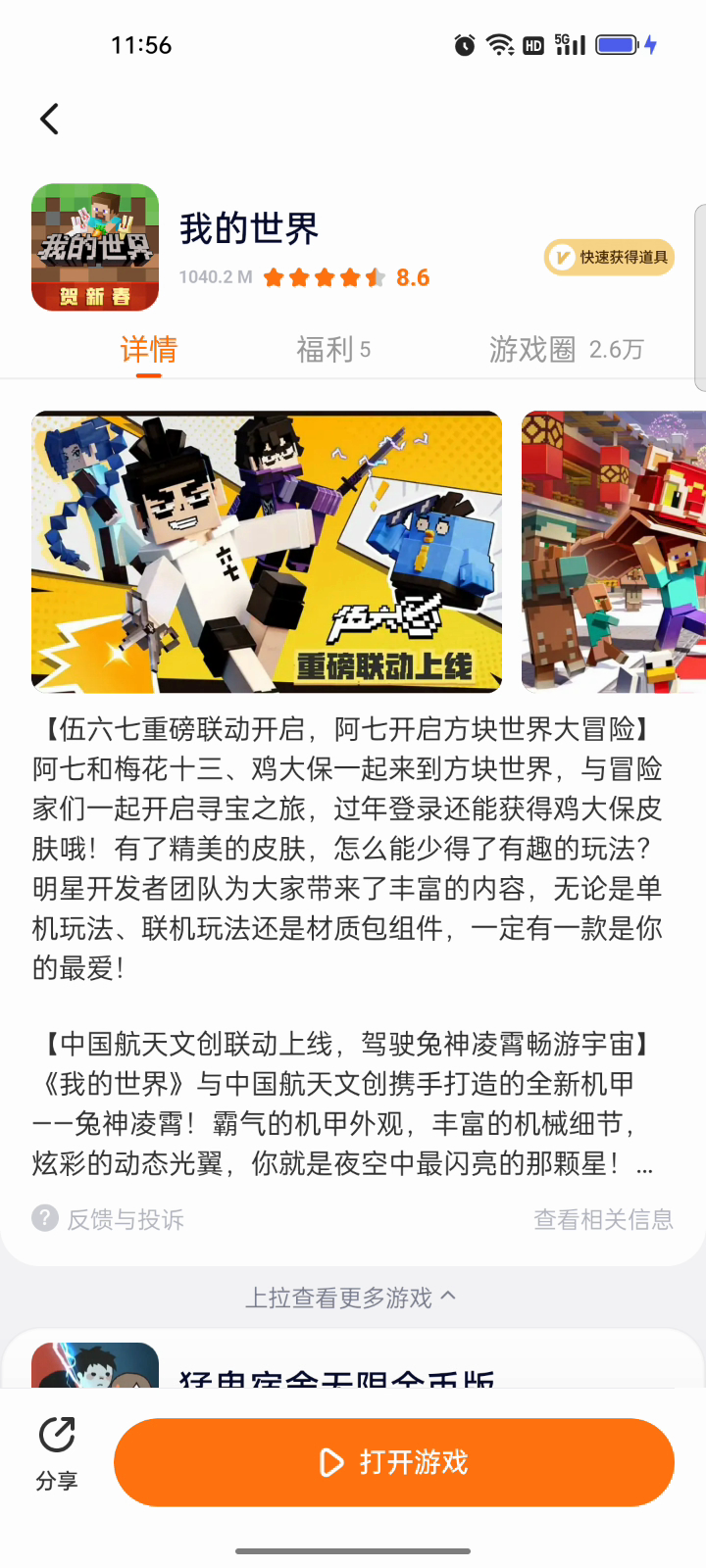Screen dimensions: 706x1568
Task: Tap the 快速获得道具 badge
Action: tap(609, 258)
